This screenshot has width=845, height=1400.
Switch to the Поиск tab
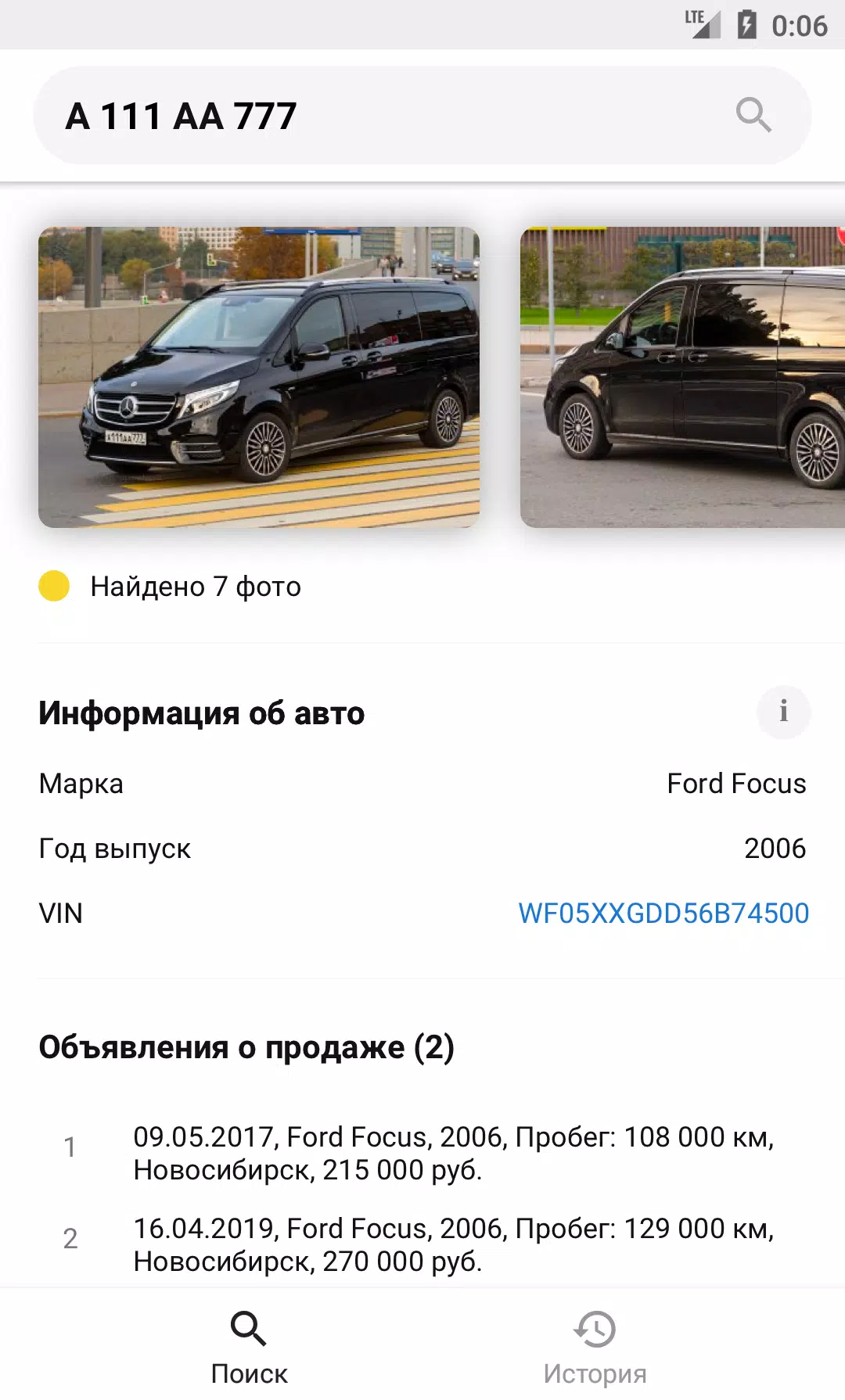(249, 1347)
